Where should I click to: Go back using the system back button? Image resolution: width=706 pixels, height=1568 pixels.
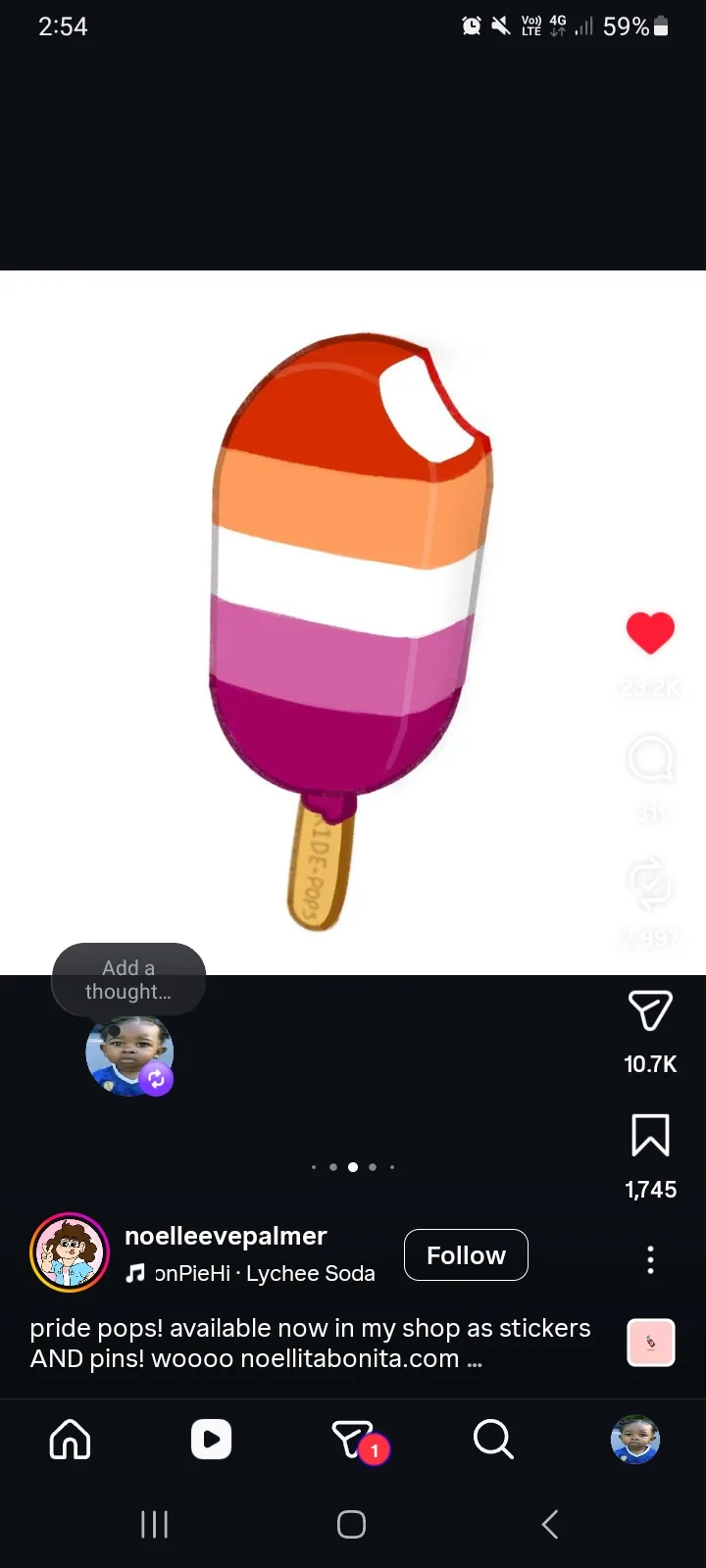550,1524
